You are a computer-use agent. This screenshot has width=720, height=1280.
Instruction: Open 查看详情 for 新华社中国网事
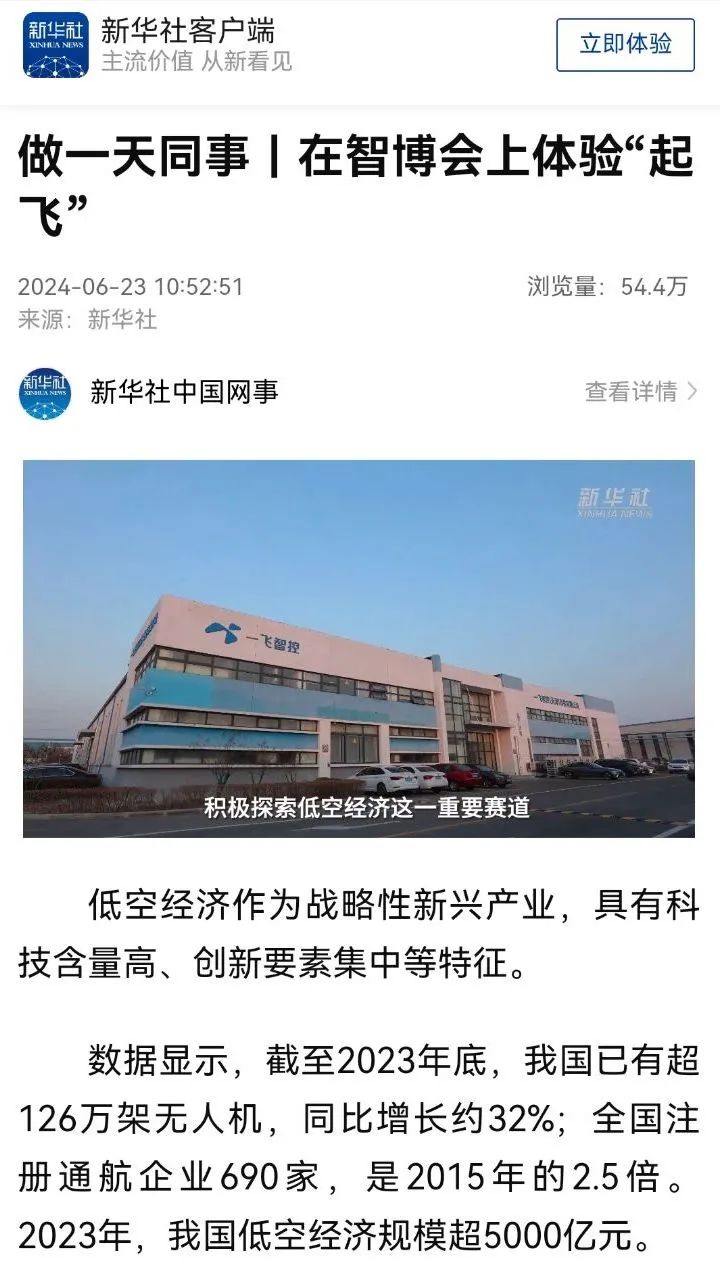[640, 392]
